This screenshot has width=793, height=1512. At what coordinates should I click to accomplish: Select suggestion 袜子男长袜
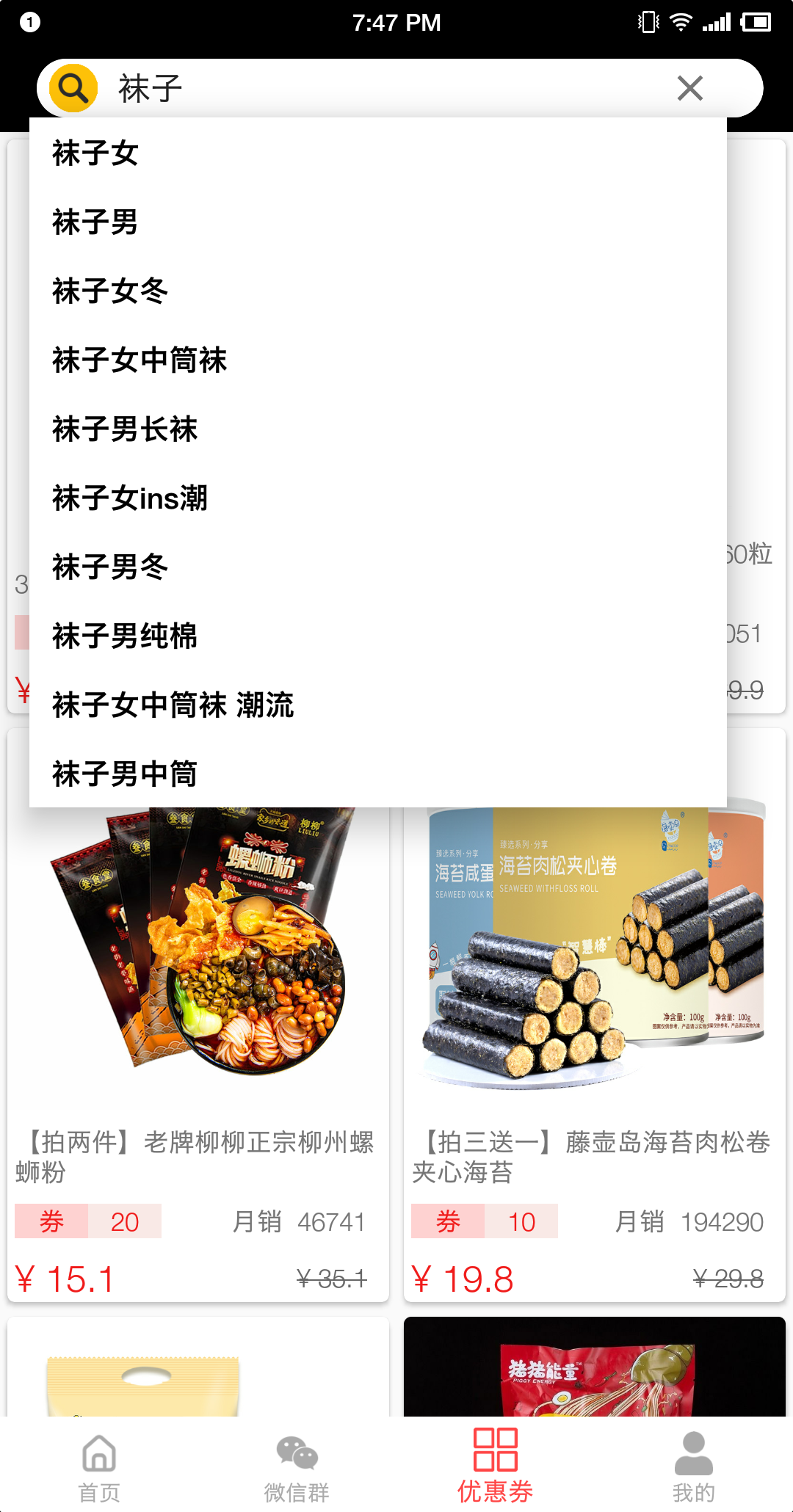(x=125, y=429)
